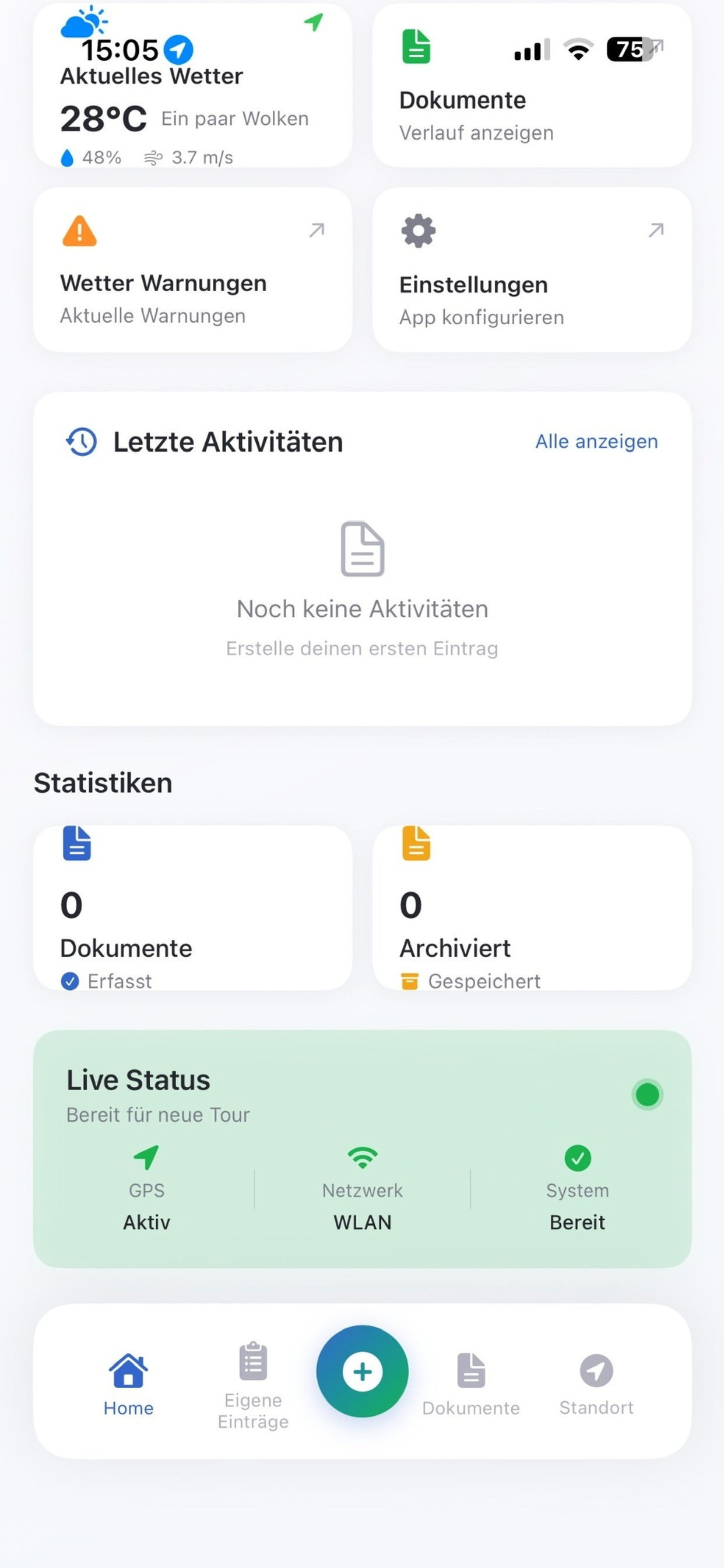The width and height of the screenshot is (724, 1568).
Task: Open the Wetter Warnungen card
Action: [x=192, y=269]
